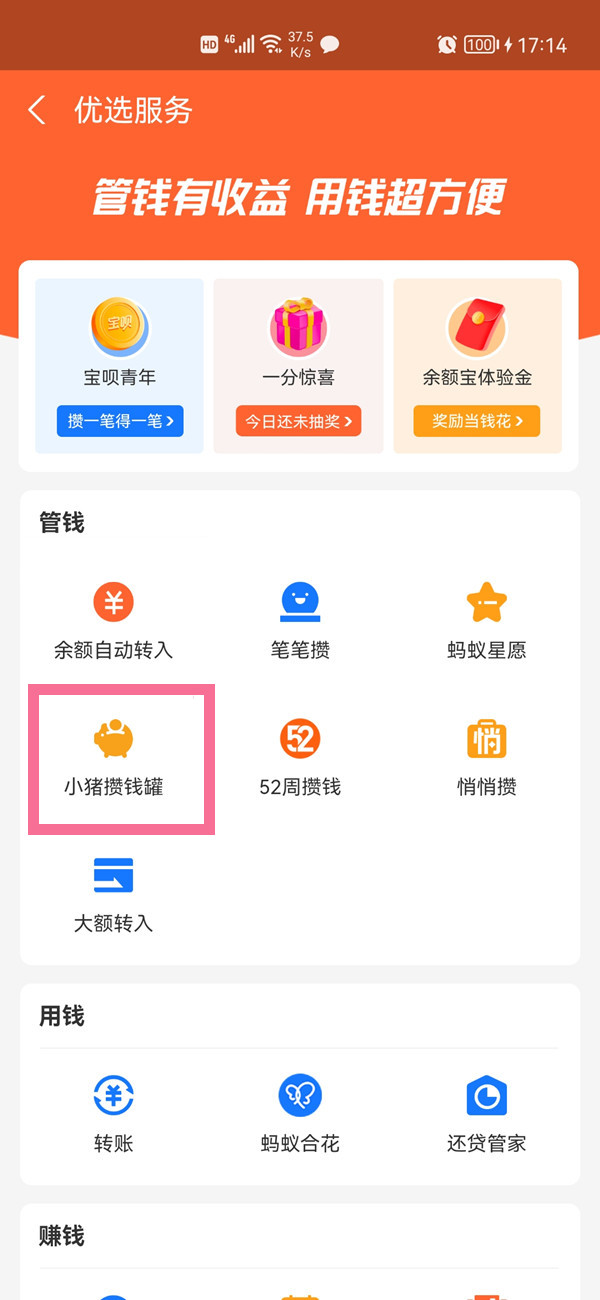600x1300 pixels.
Task: Open 悄悄攒
Action: tap(486, 758)
